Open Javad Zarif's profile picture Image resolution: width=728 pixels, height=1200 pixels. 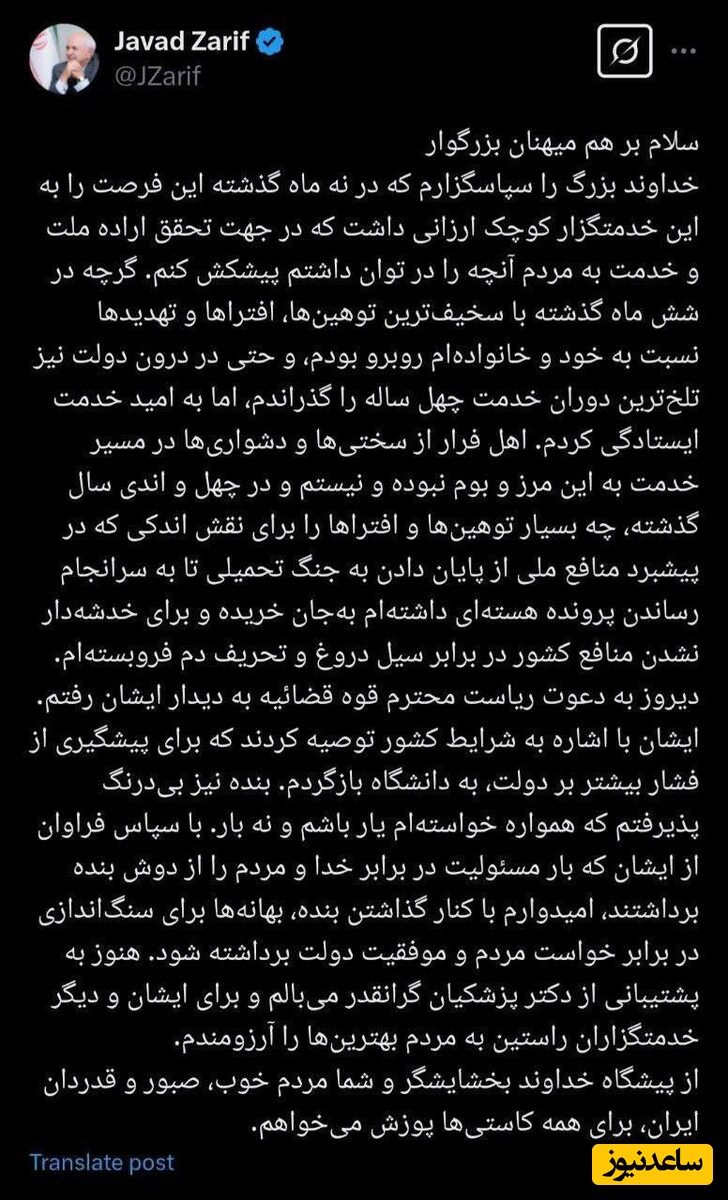point(63,59)
